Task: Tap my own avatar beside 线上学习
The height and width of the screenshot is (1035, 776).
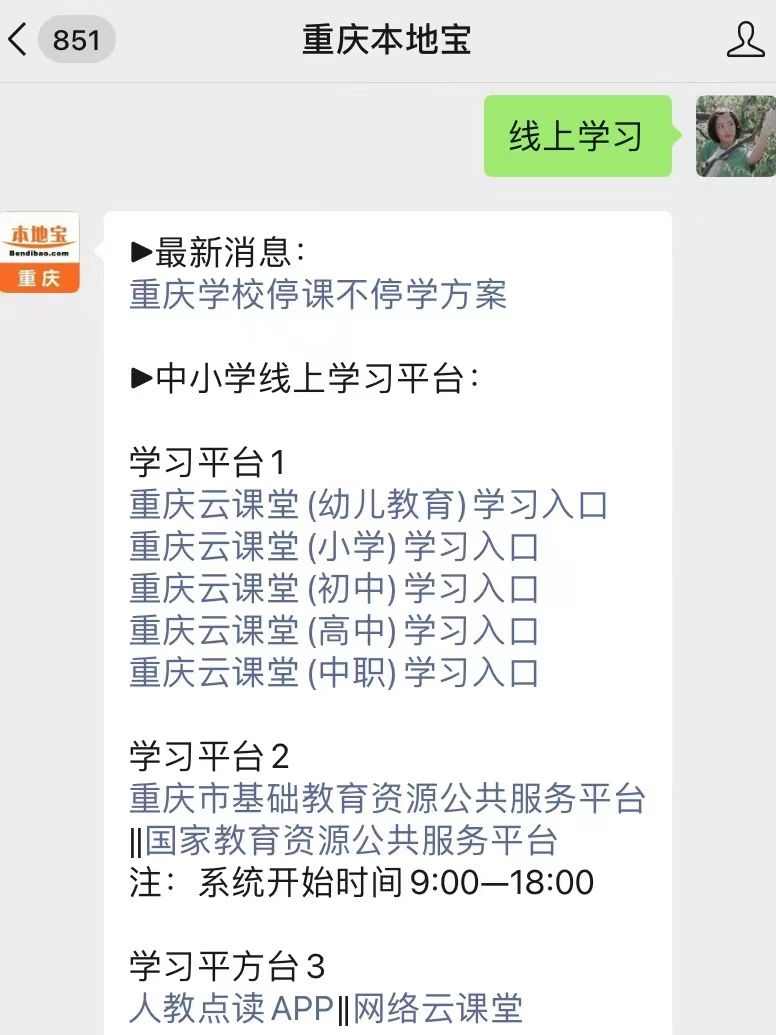Action: pos(735,136)
